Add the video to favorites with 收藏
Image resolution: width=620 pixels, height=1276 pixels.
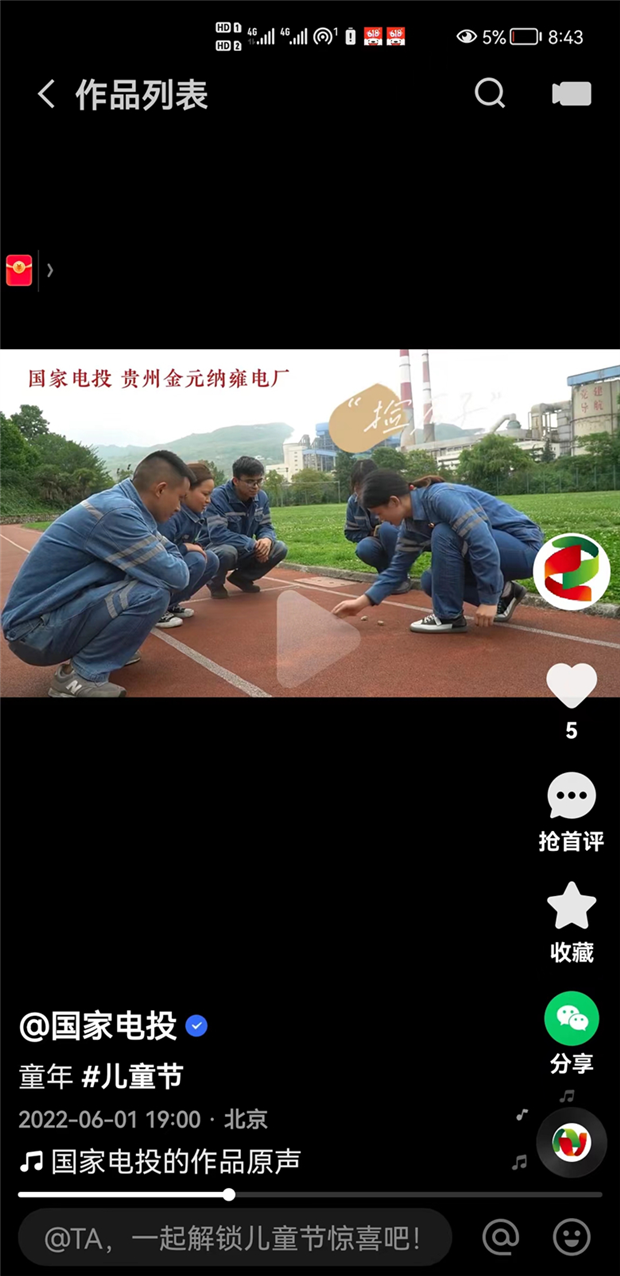point(571,920)
